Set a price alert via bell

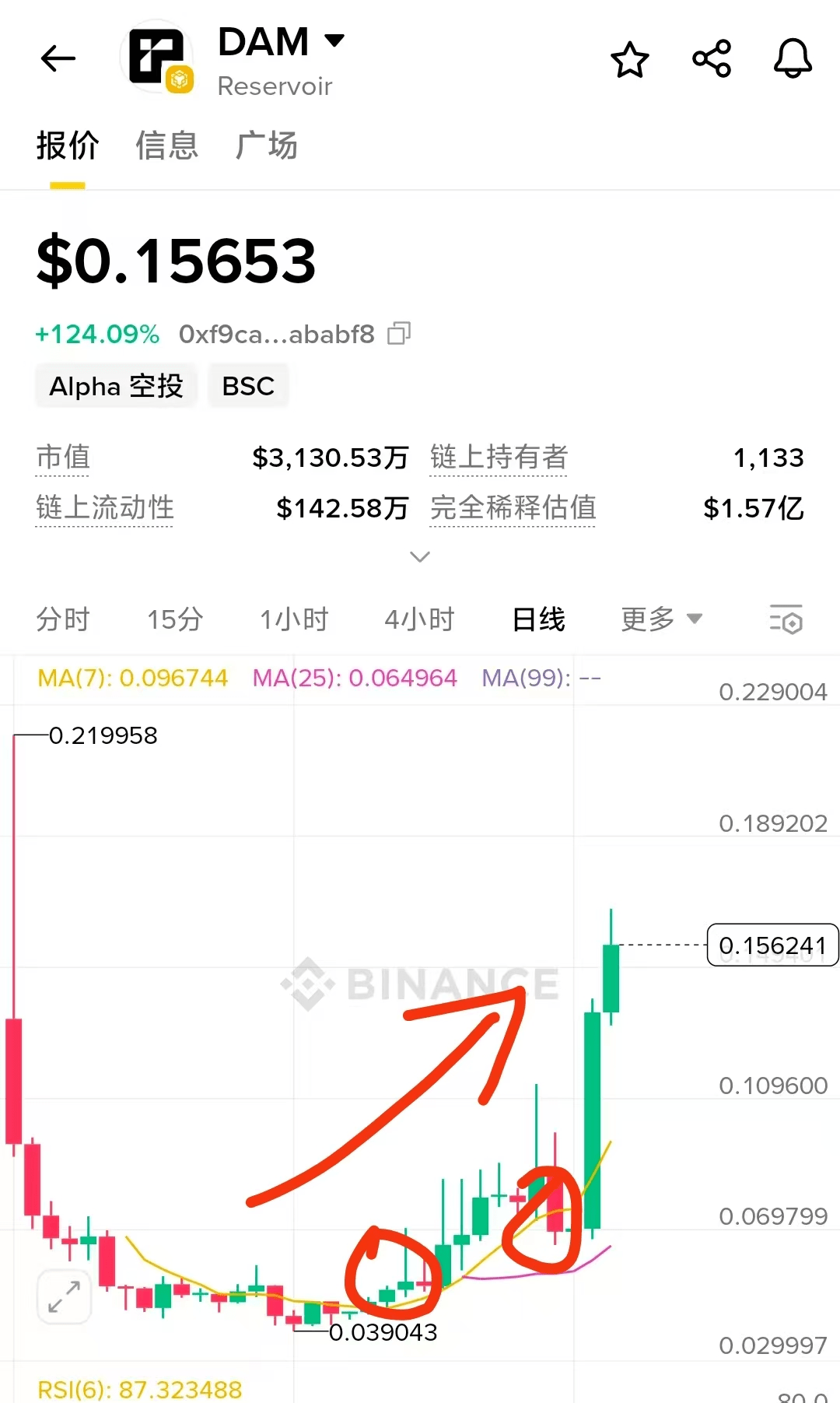pos(792,59)
